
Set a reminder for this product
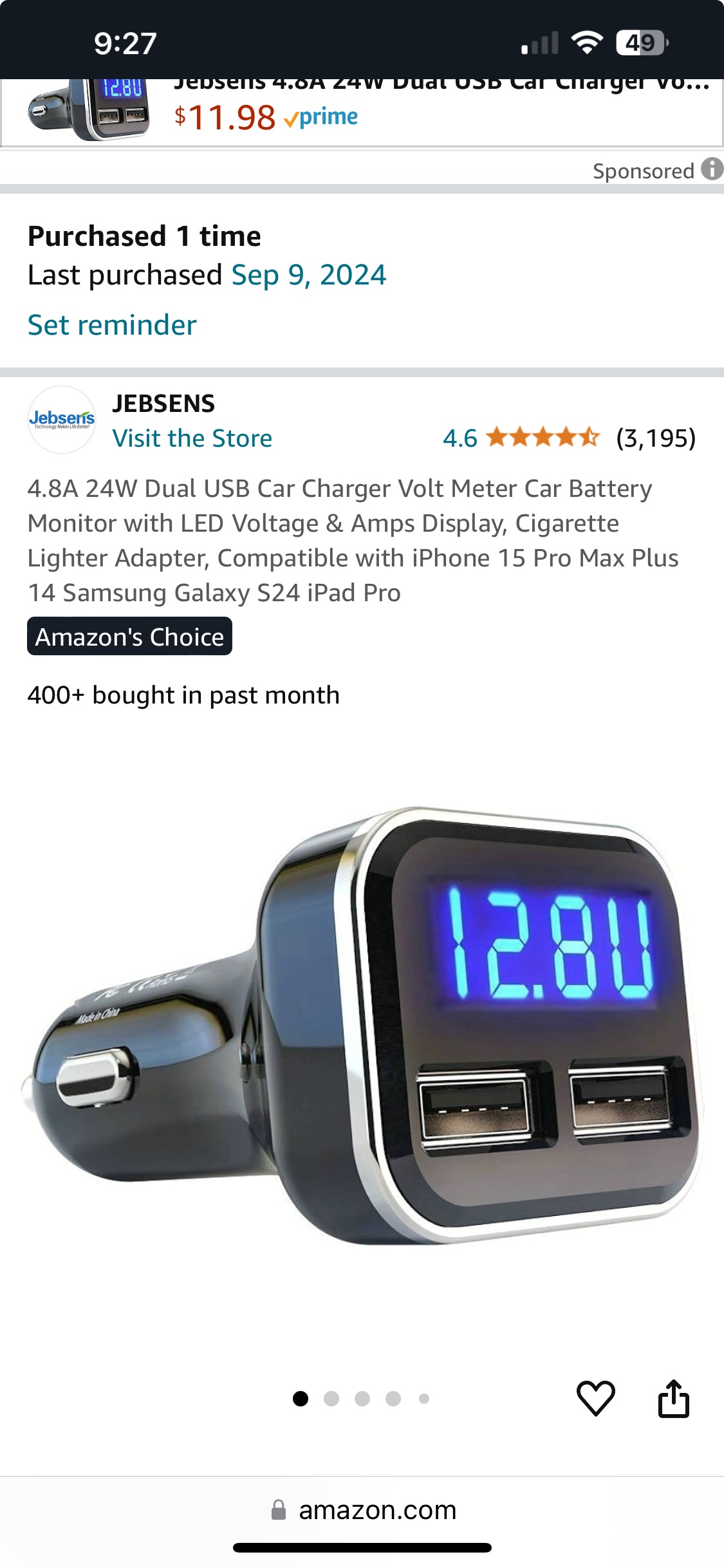112,325
